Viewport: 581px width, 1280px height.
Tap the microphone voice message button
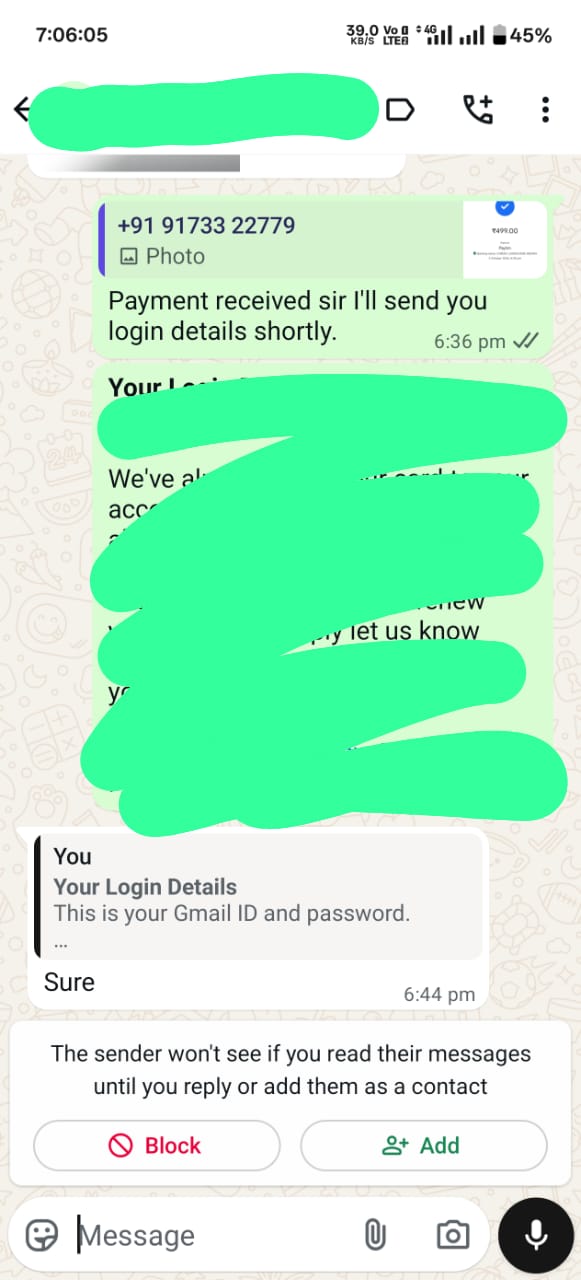(536, 1235)
